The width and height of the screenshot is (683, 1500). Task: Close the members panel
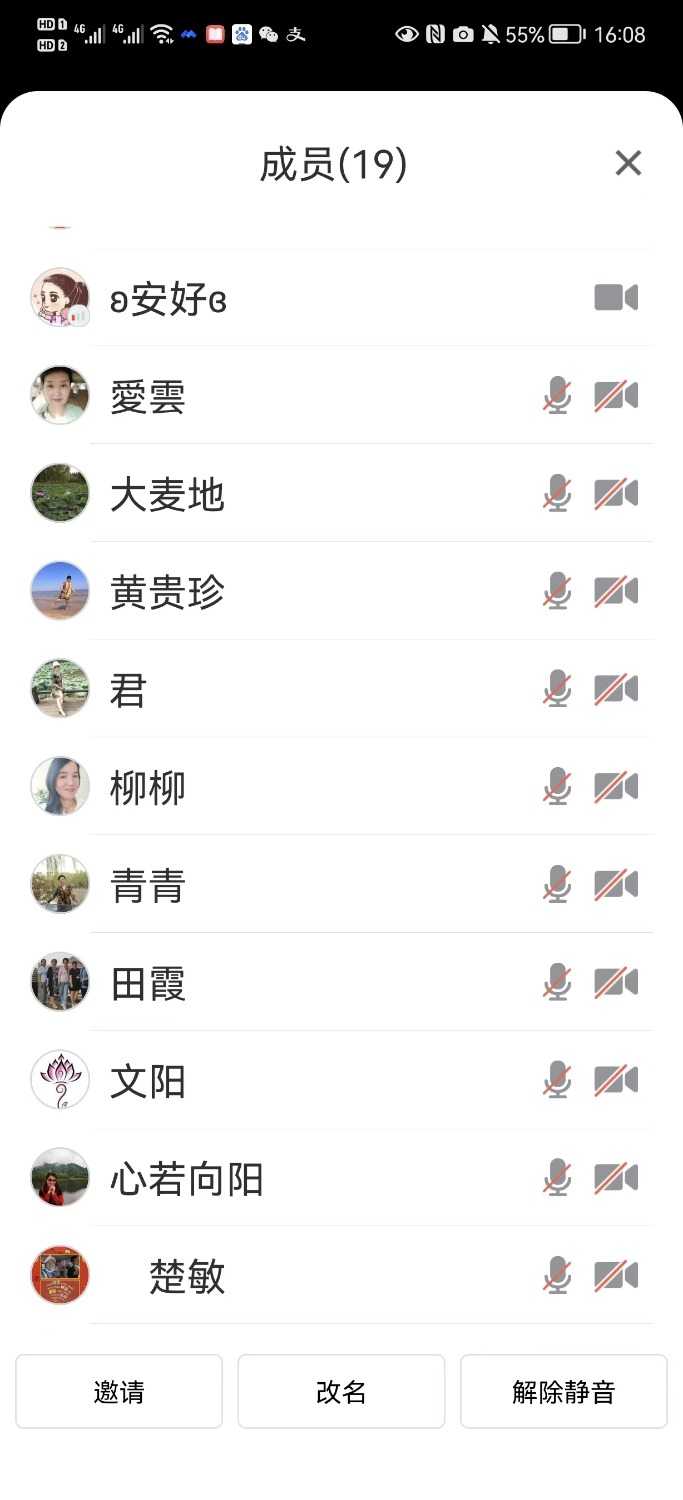click(x=628, y=163)
